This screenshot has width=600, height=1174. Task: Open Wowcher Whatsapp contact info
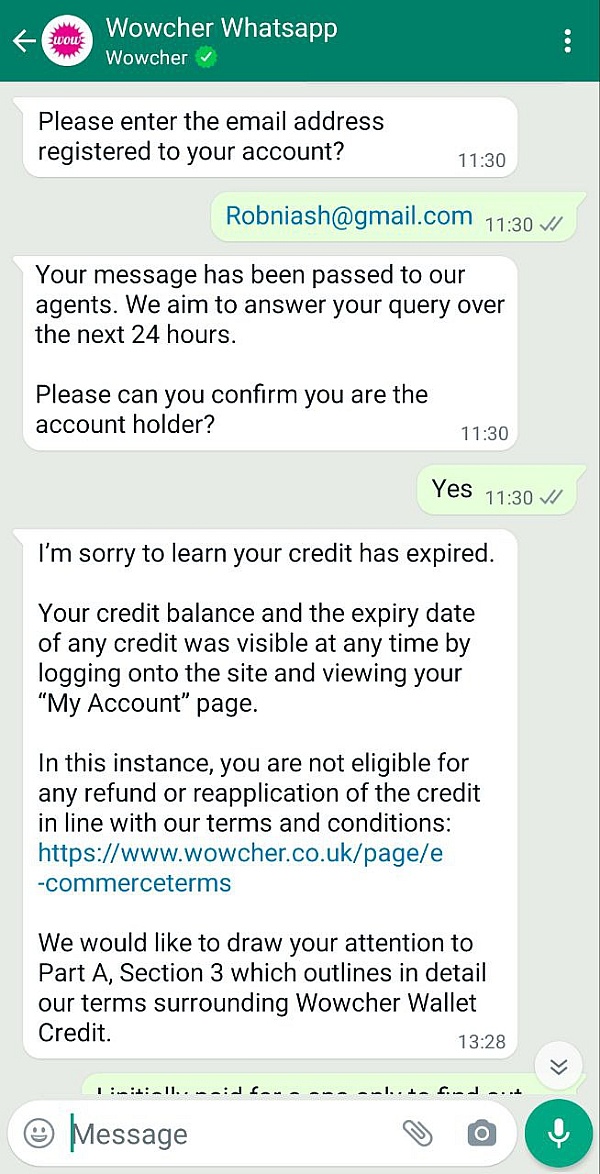tap(220, 41)
